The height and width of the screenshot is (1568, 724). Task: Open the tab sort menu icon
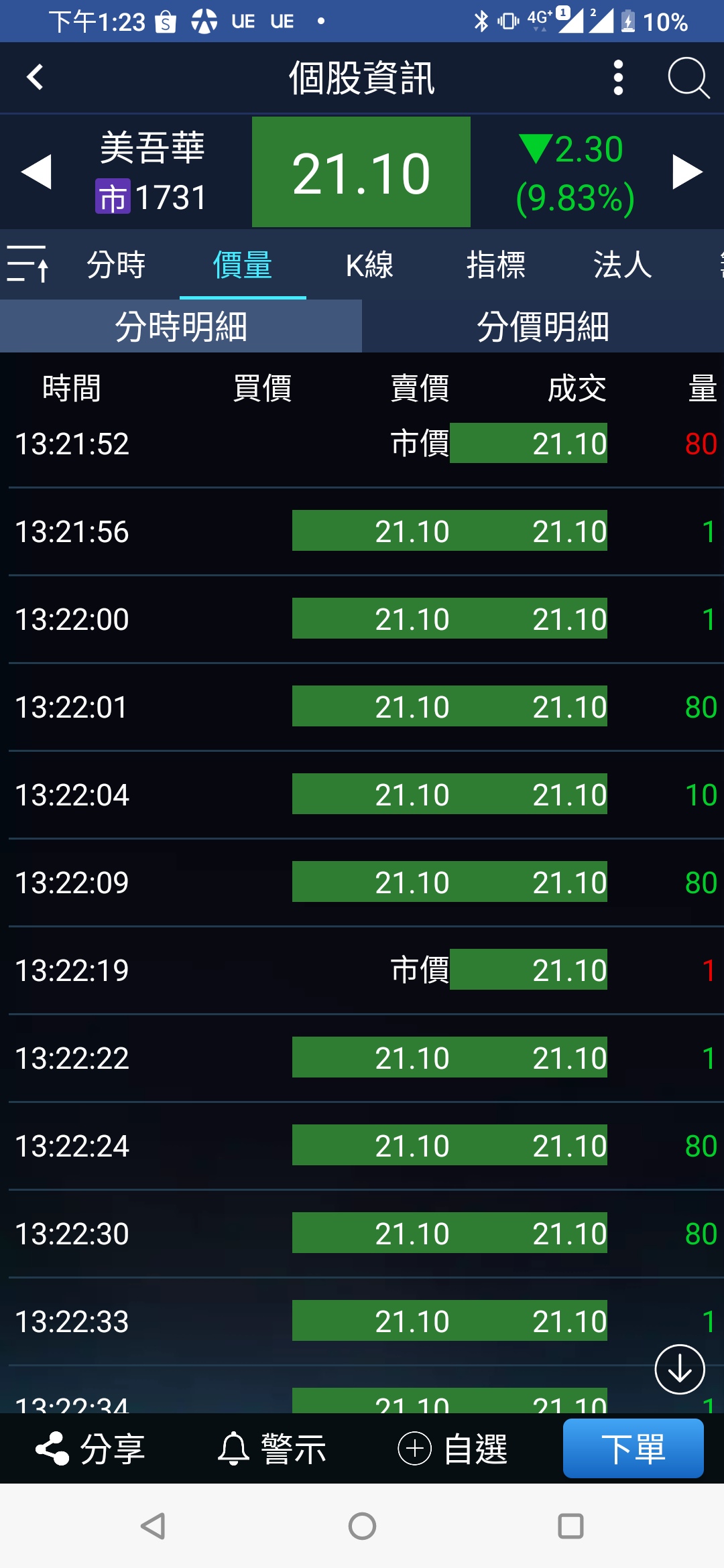point(27,264)
